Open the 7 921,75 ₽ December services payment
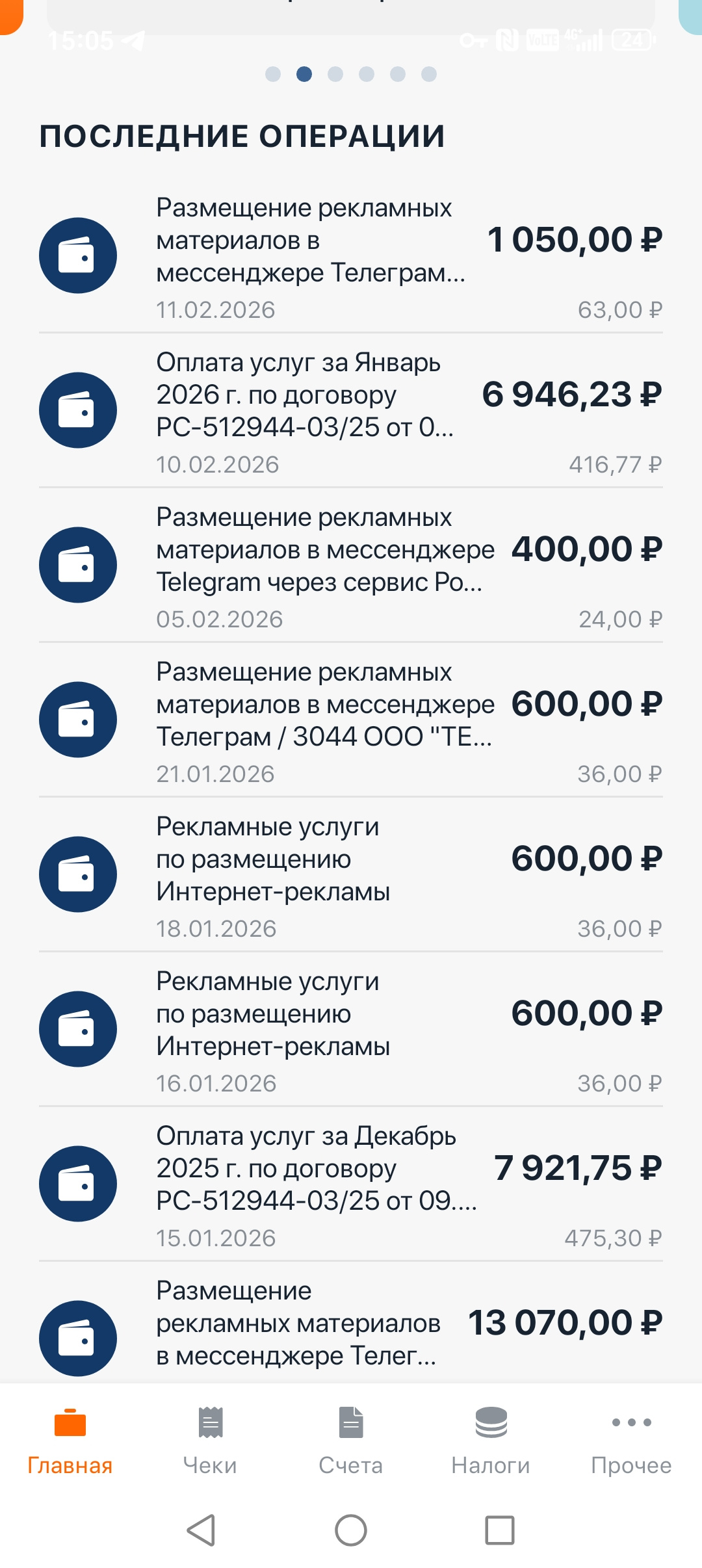The image size is (702, 1568). point(351,1184)
